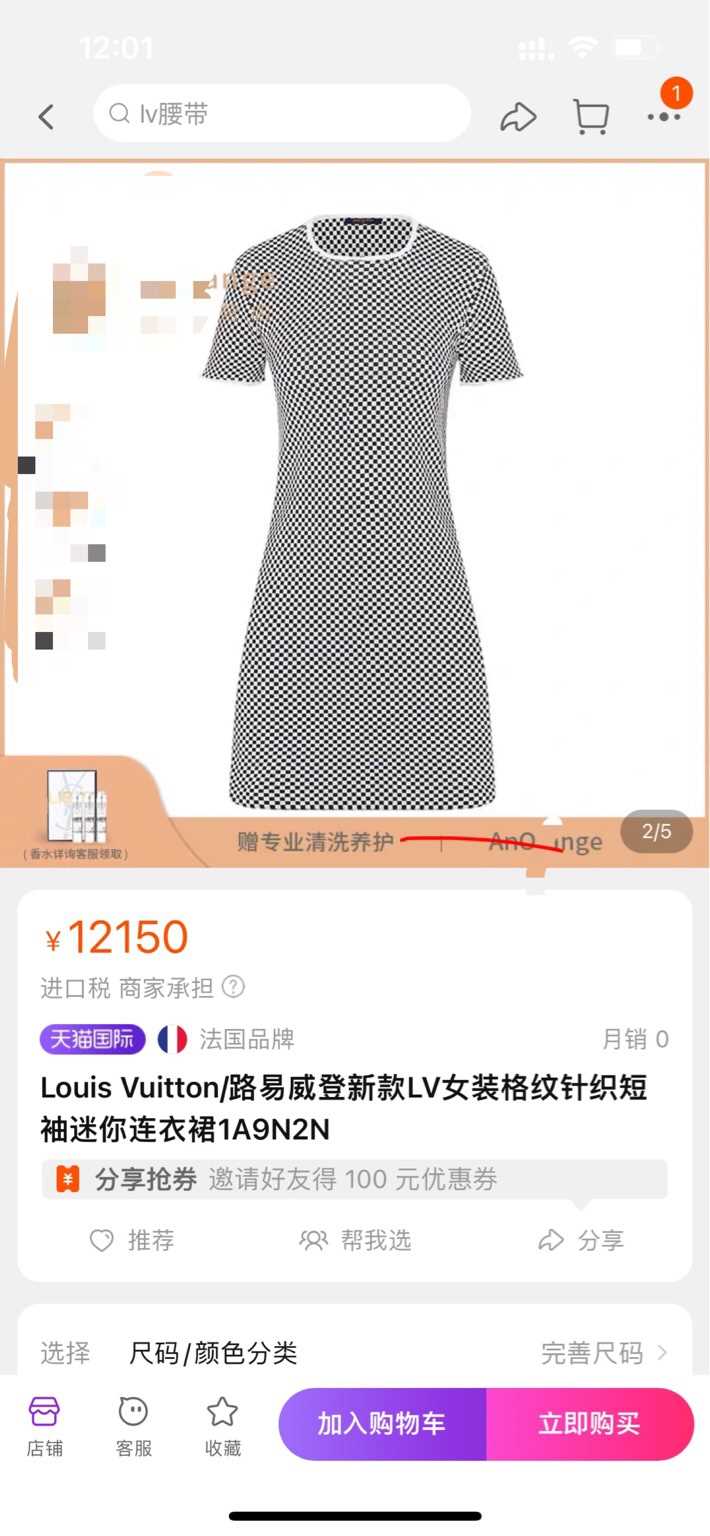The width and height of the screenshot is (710, 1536).
Task: Tap 分享 below the product title
Action: 581,1241
